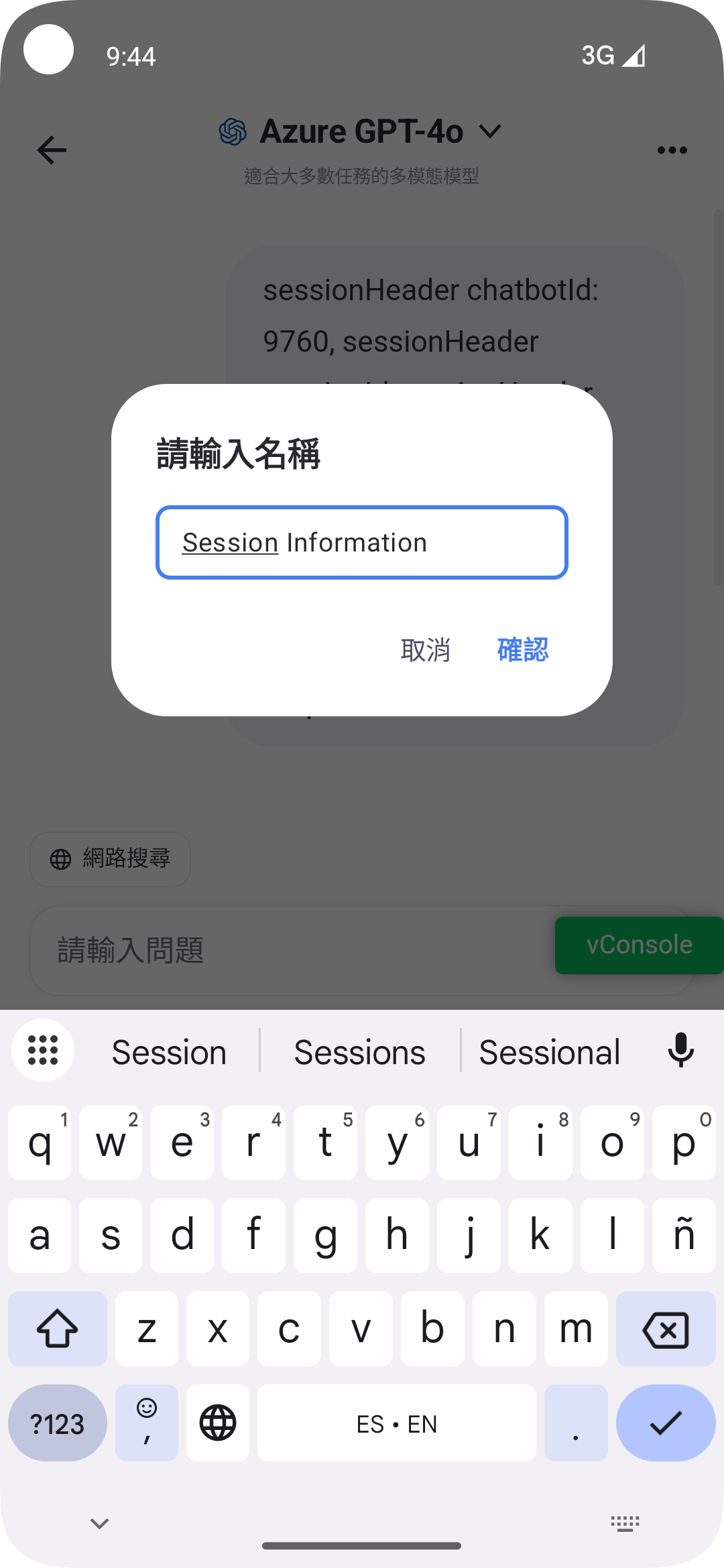Cancel the rename dialog with 取消
724x1568 pixels.
coord(425,650)
